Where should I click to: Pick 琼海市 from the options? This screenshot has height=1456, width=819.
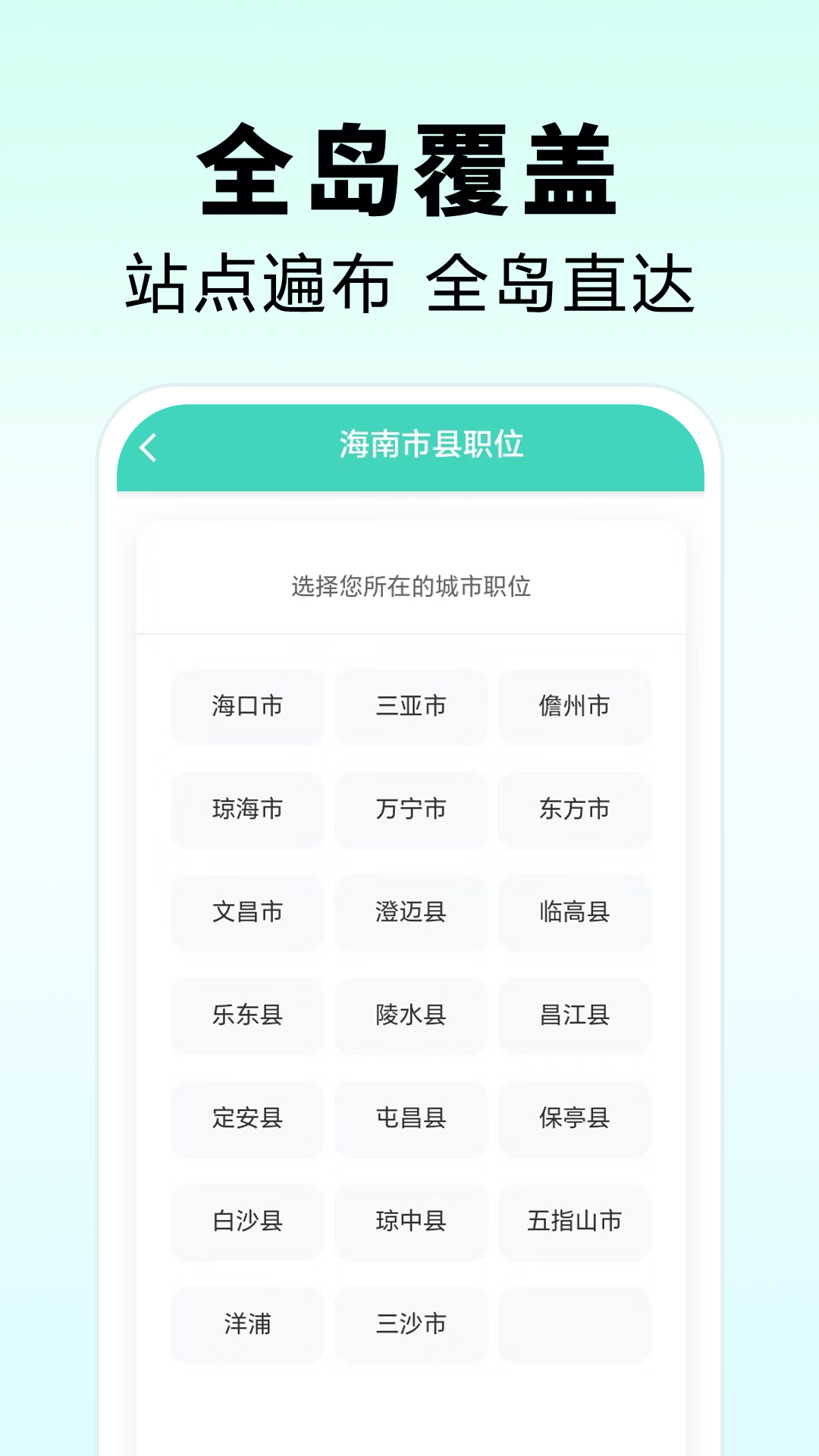[247, 810]
